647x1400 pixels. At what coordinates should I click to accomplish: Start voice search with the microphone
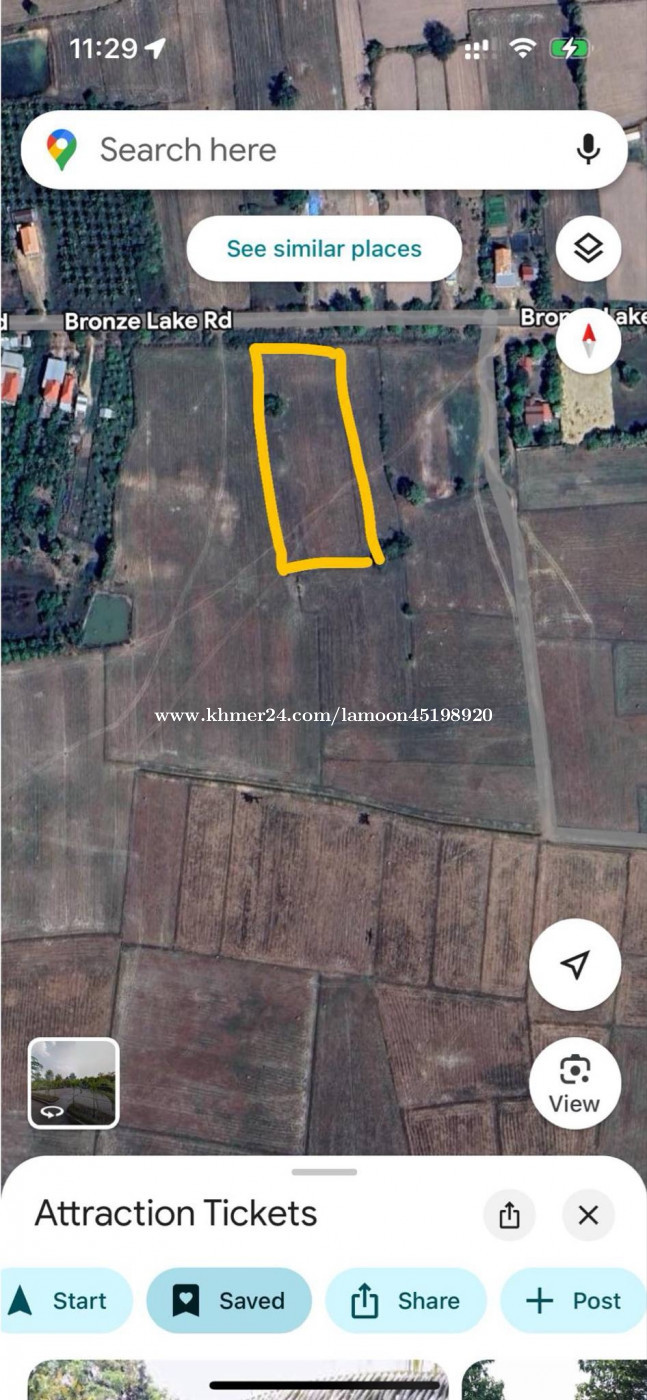pos(588,150)
